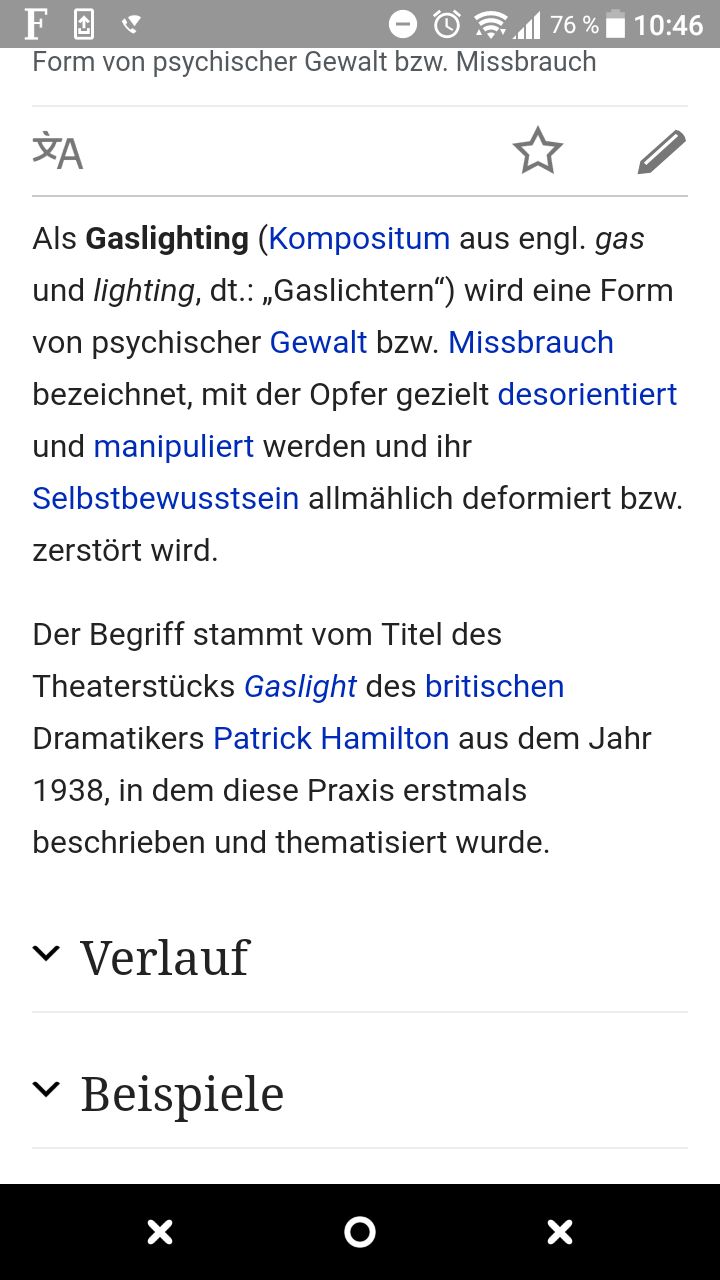Image resolution: width=720 pixels, height=1280 pixels.
Task: Open the Missbrauch article link
Action: coord(530,342)
